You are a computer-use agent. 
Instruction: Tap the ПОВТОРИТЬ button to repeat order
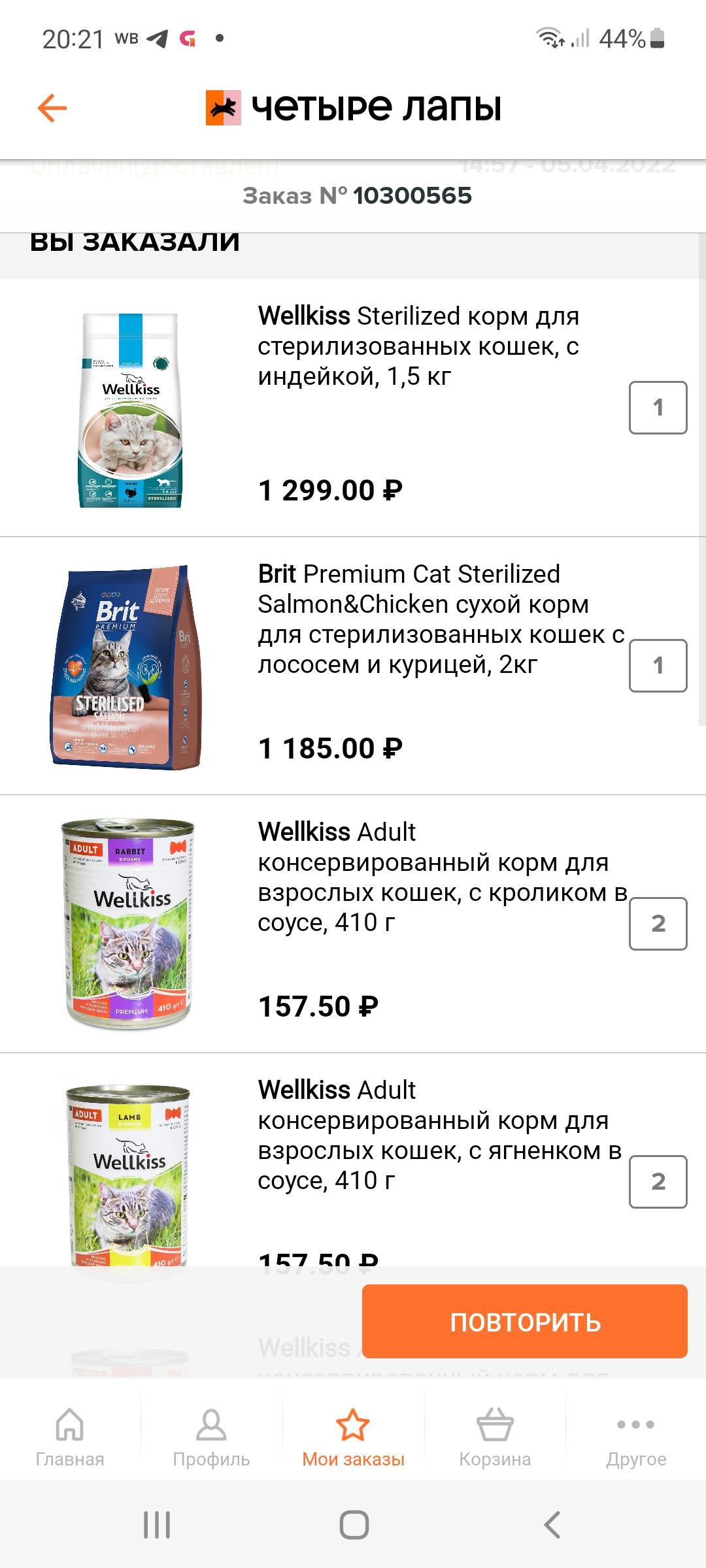(x=524, y=1321)
